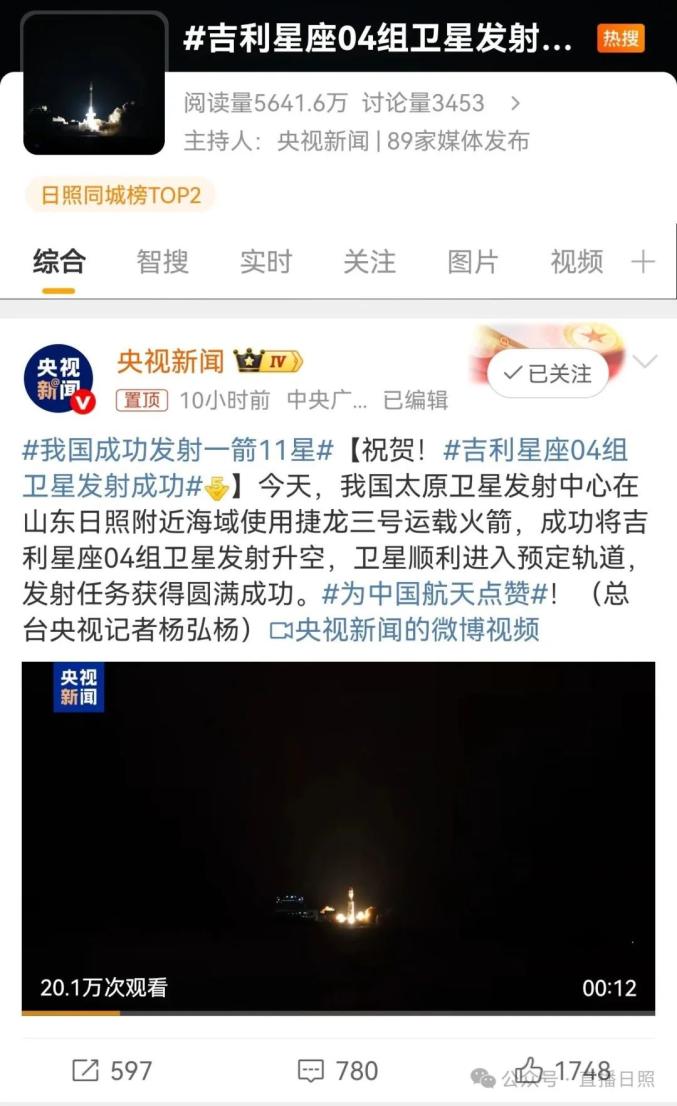Switch to the 智搜 tab
Viewport: 677px width, 1106px height.
pos(162,262)
